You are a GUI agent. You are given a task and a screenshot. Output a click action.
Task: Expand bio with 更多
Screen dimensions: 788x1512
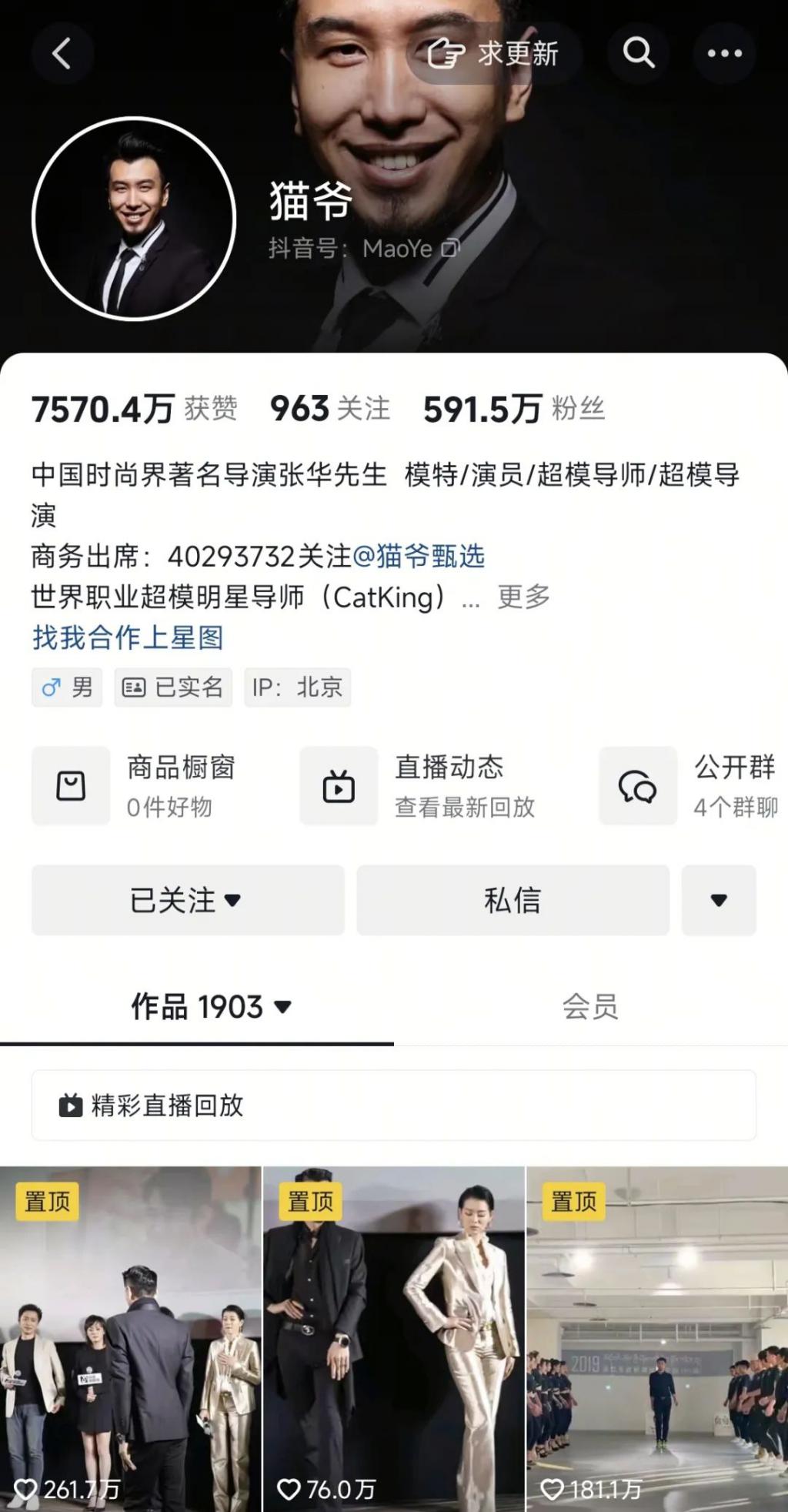(x=523, y=597)
